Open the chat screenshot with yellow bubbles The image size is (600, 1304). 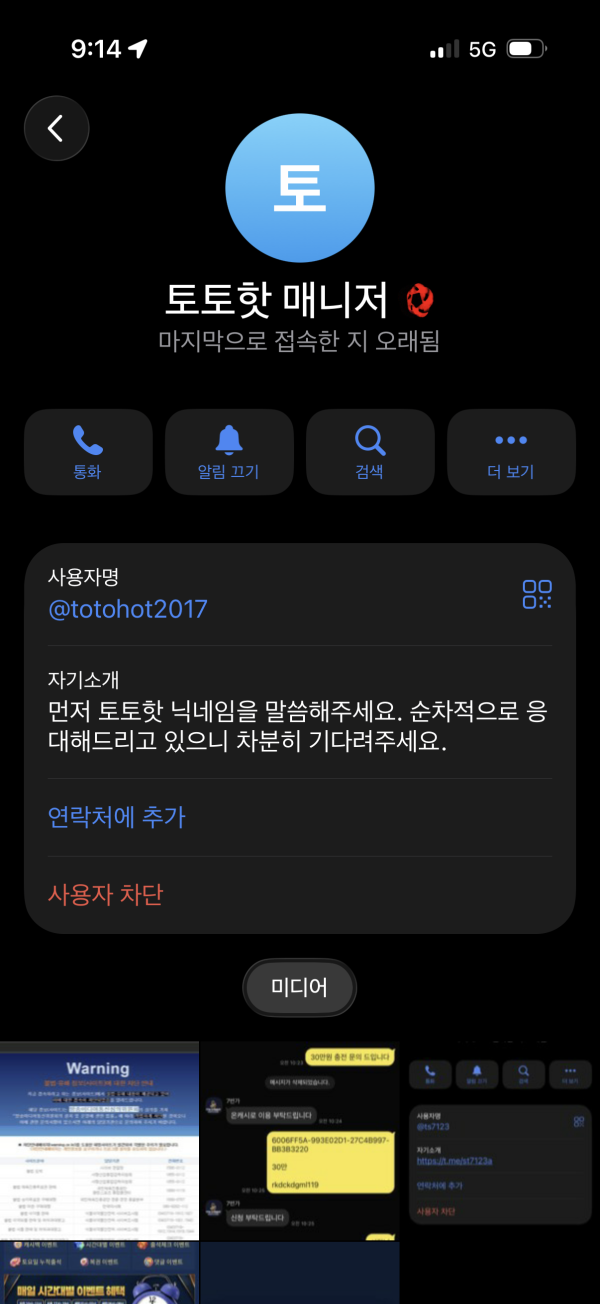[x=299, y=1140]
